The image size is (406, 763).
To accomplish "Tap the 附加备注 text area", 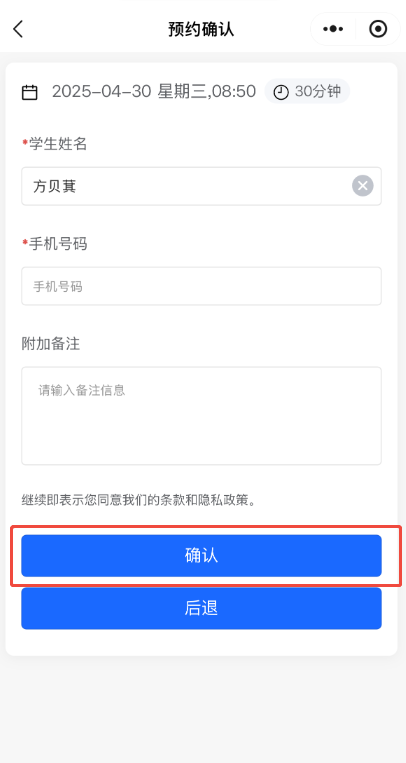I will pyautogui.click(x=202, y=416).
